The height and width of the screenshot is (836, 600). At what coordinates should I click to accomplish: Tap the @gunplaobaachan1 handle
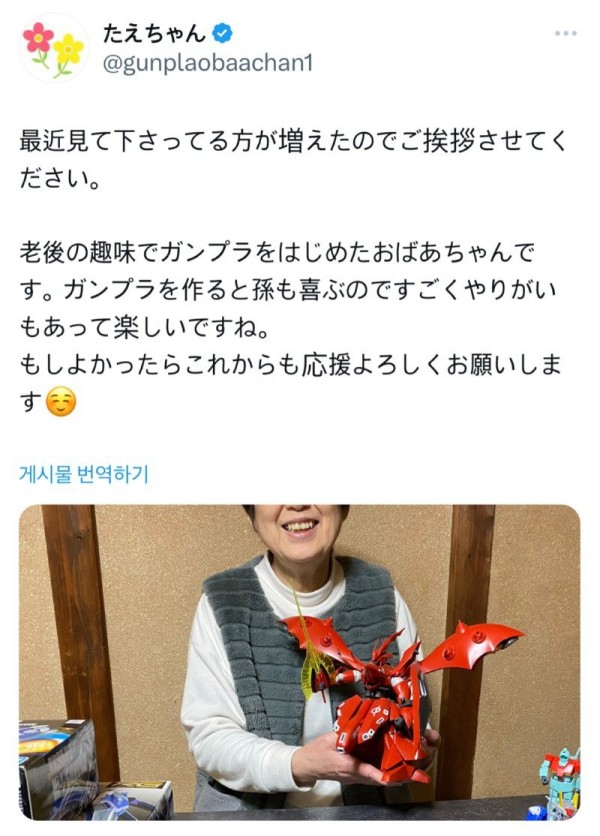pyautogui.click(x=207, y=63)
